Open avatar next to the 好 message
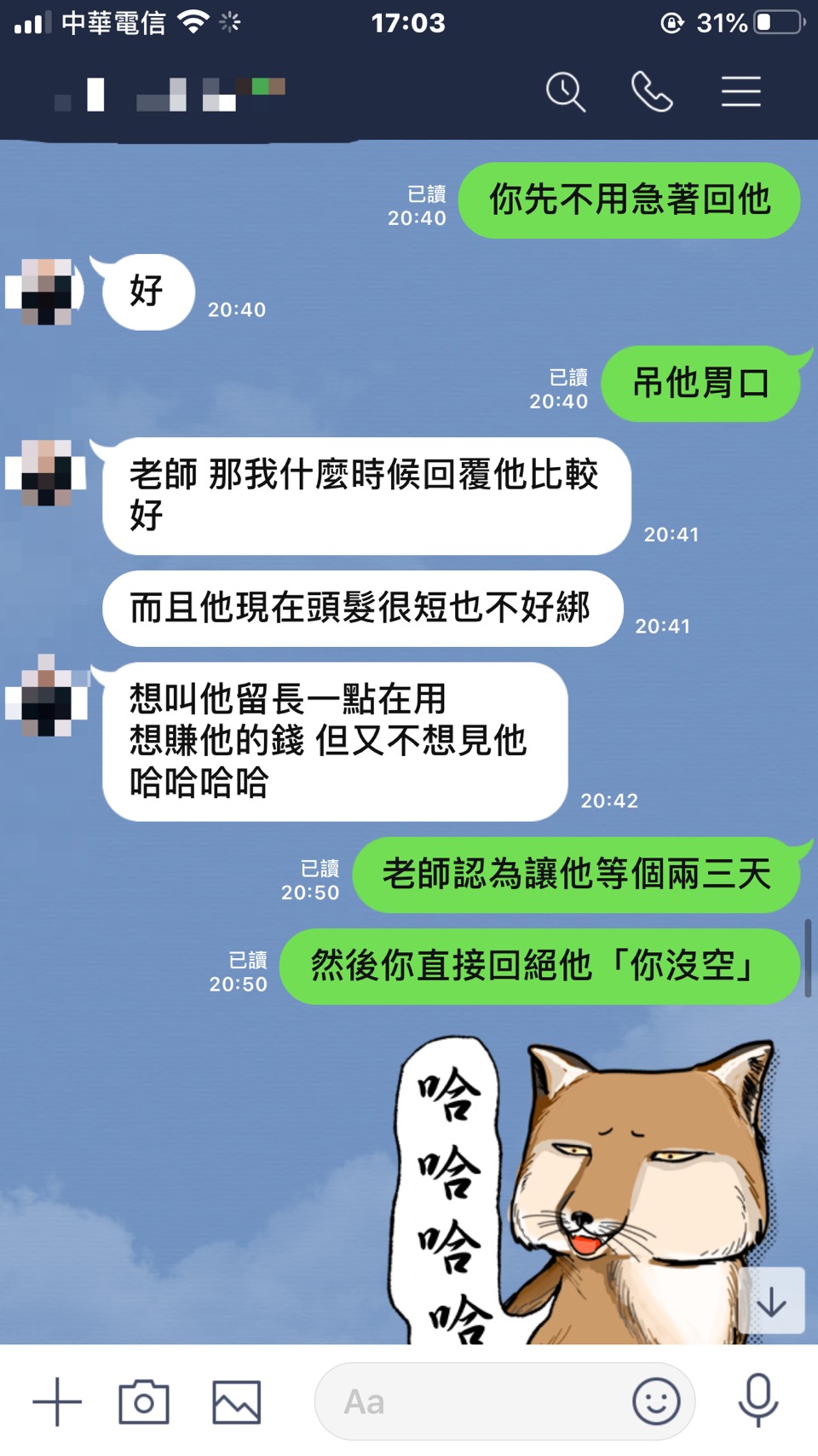Screen dimensions: 818x1456 46,292
